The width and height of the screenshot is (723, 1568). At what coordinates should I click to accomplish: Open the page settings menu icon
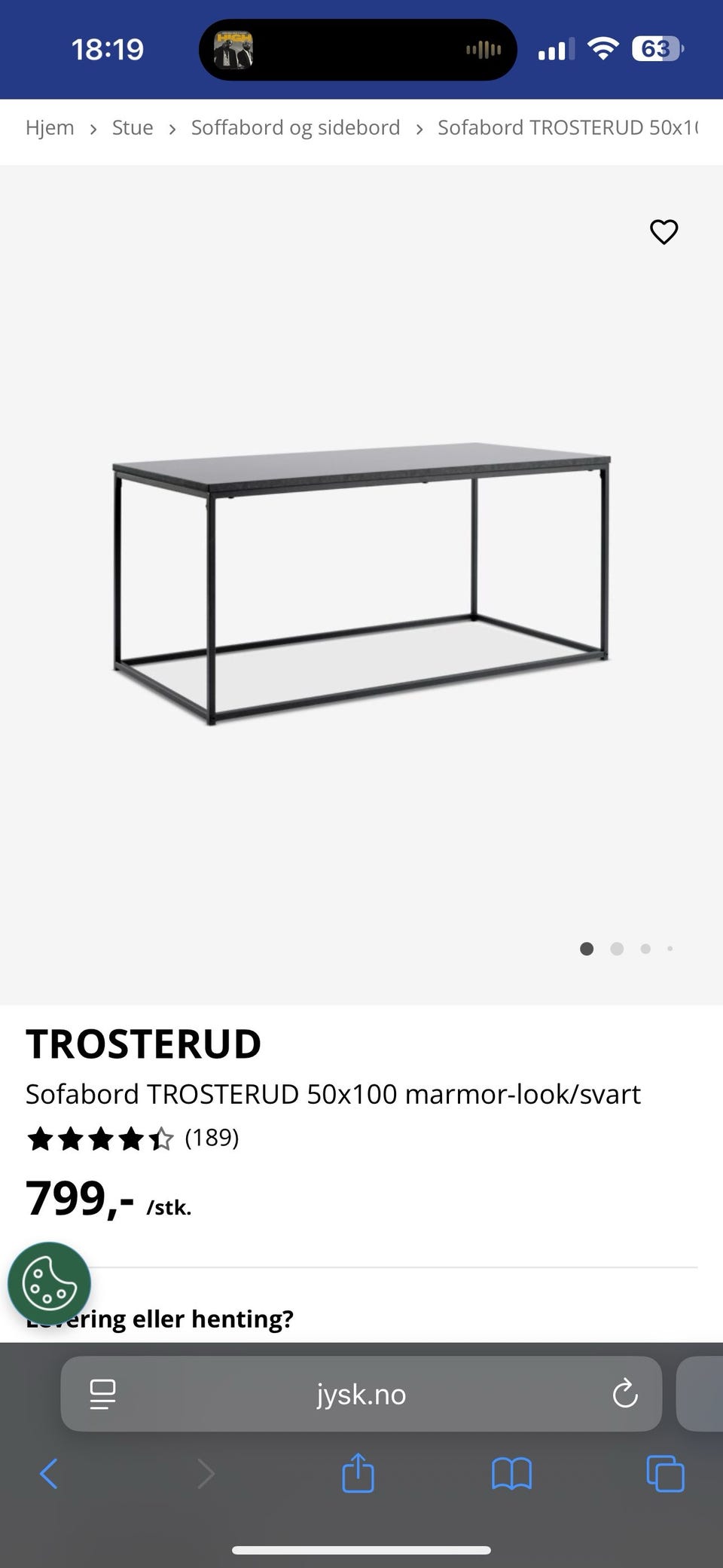tap(102, 1394)
